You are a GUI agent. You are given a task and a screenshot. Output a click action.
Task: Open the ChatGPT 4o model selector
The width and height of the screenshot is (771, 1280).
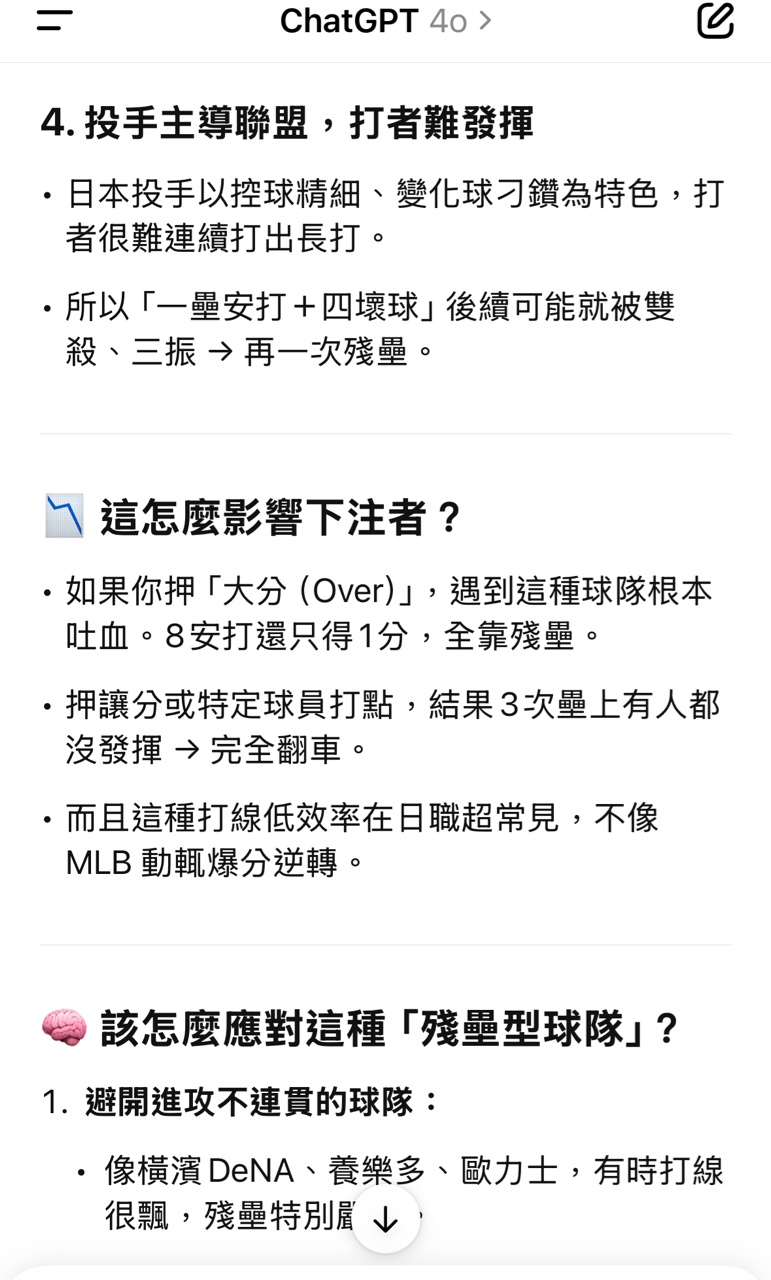click(385, 20)
